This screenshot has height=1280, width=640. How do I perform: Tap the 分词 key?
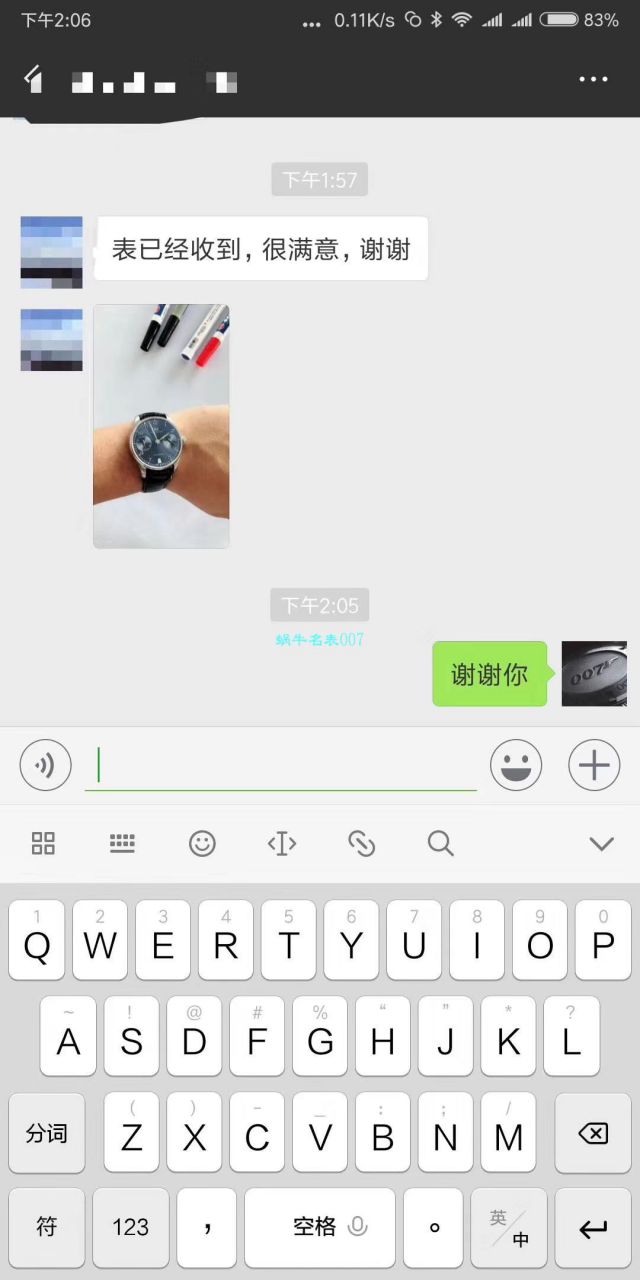pyautogui.click(x=47, y=1133)
